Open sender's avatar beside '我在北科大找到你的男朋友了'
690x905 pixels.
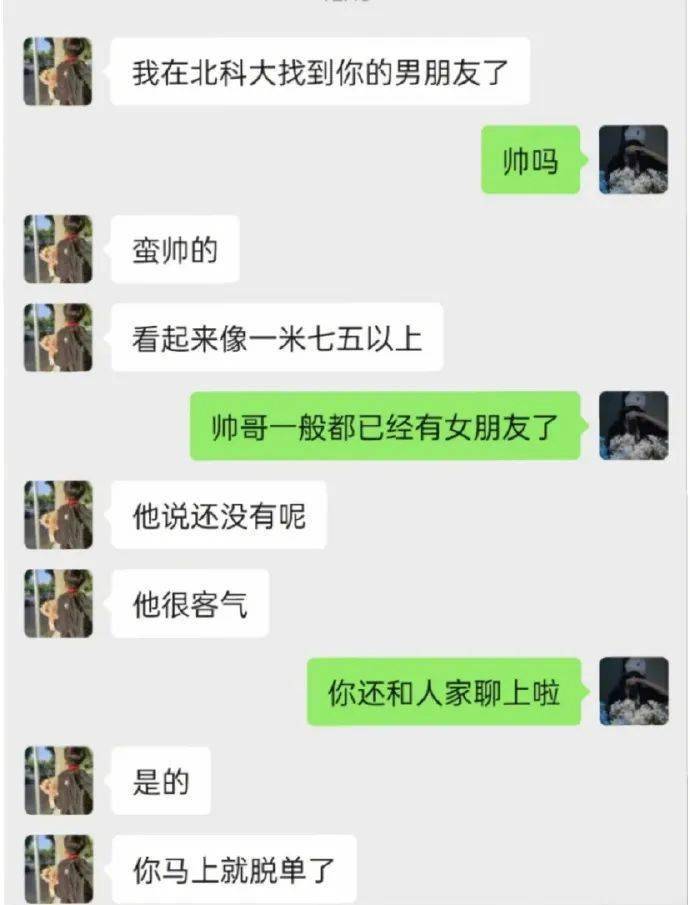coord(58,71)
